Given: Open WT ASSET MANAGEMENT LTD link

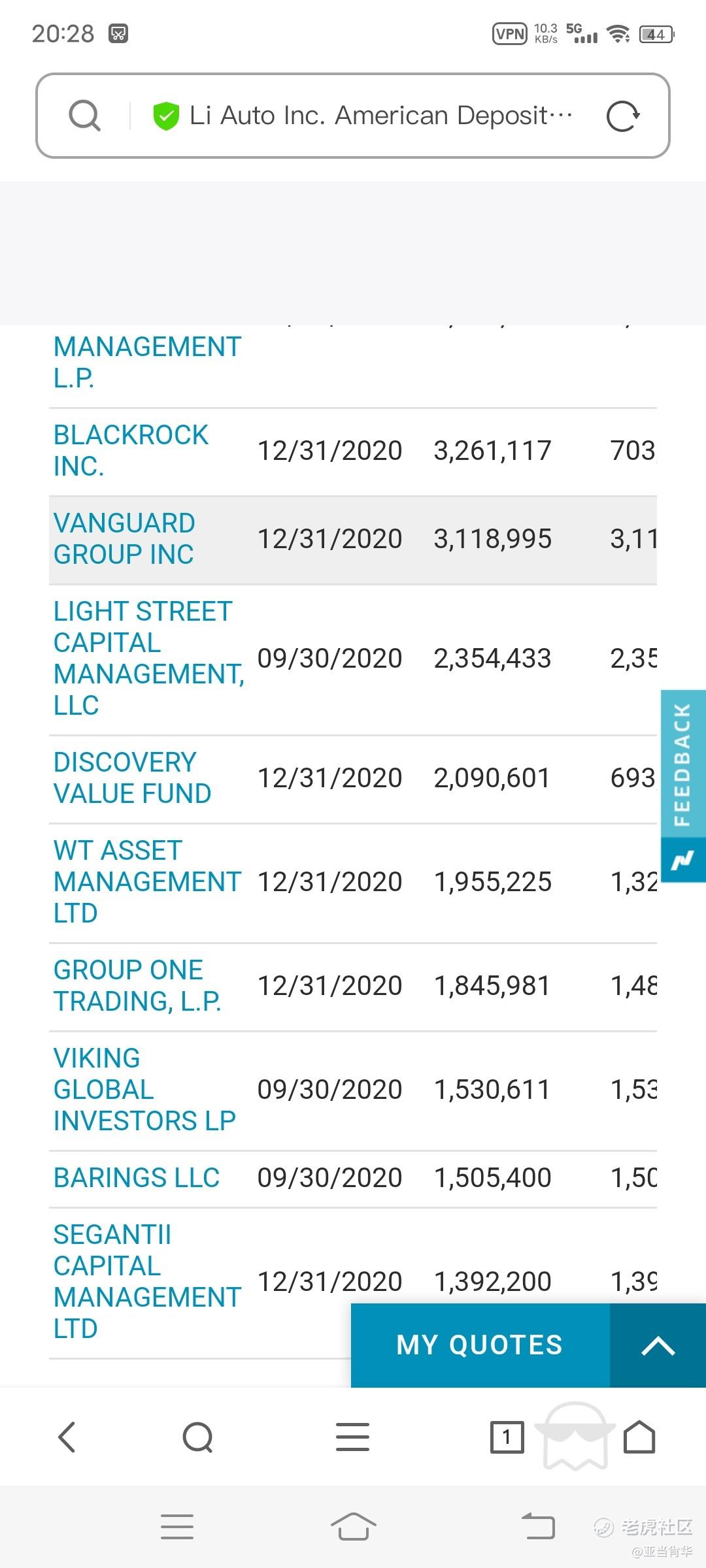Looking at the screenshot, I should point(148,882).
